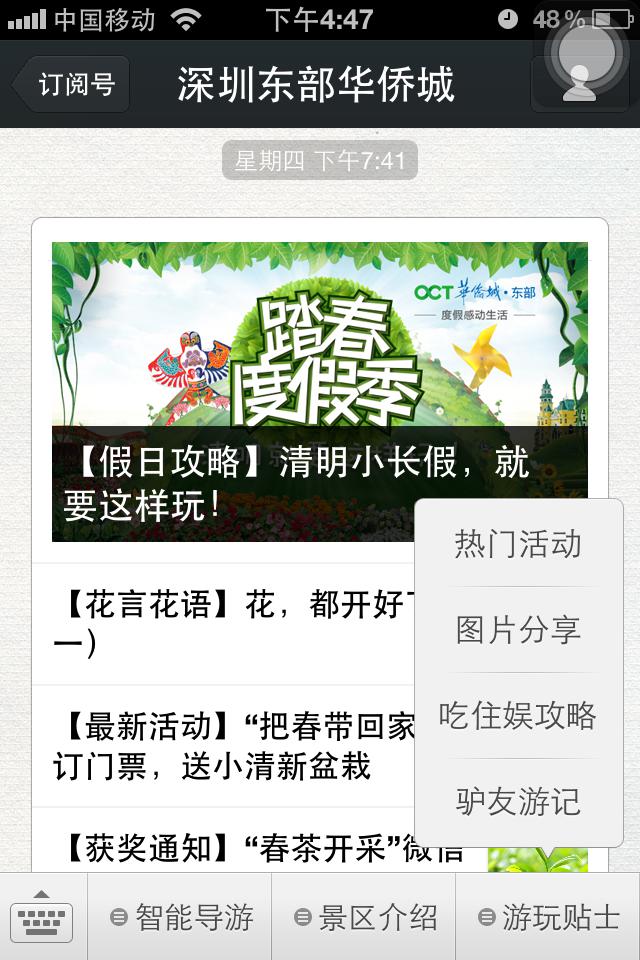This screenshot has width=640, height=960.
Task: Select 热门活动 from the popup menu
Action: pos(518,544)
